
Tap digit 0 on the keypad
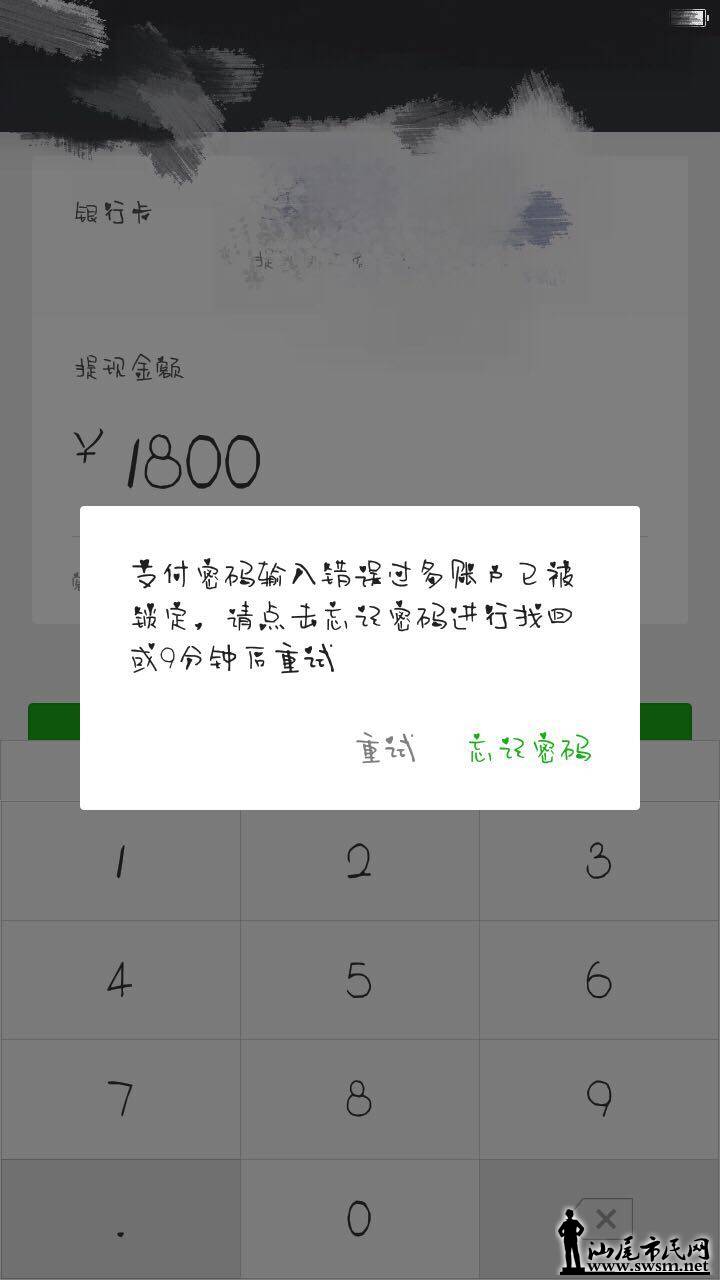coord(359,1219)
